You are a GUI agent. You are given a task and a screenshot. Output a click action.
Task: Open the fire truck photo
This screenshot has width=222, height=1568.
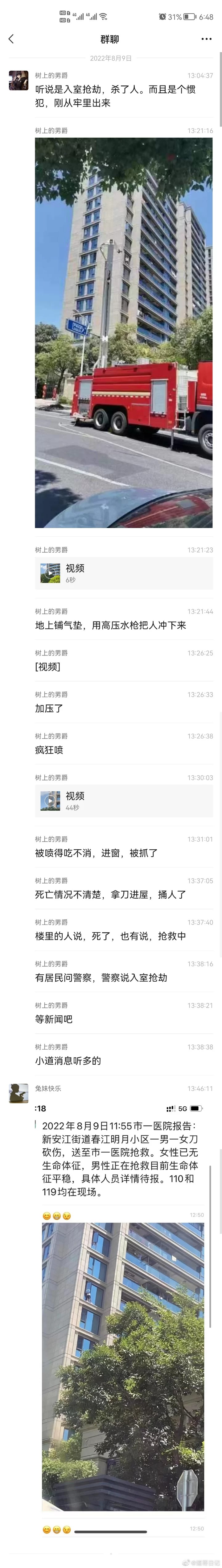[123, 332]
